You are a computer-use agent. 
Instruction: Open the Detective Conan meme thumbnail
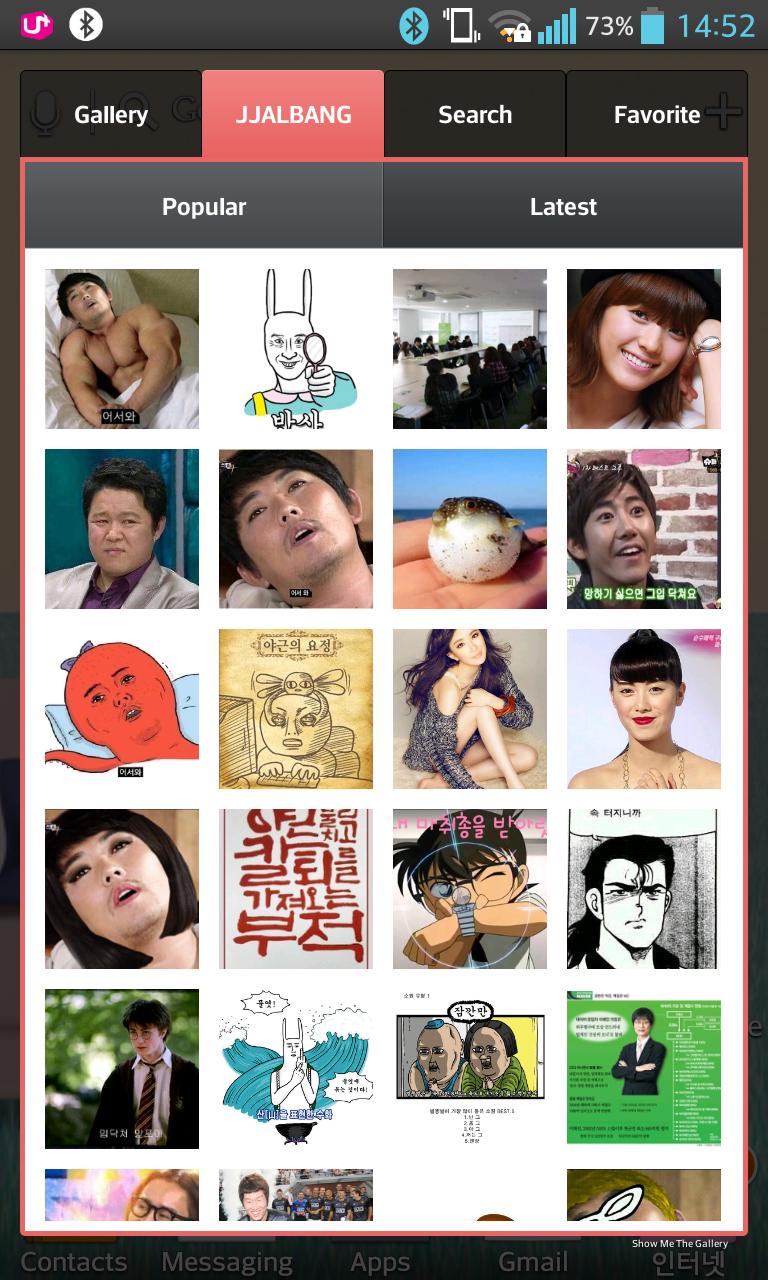click(469, 888)
